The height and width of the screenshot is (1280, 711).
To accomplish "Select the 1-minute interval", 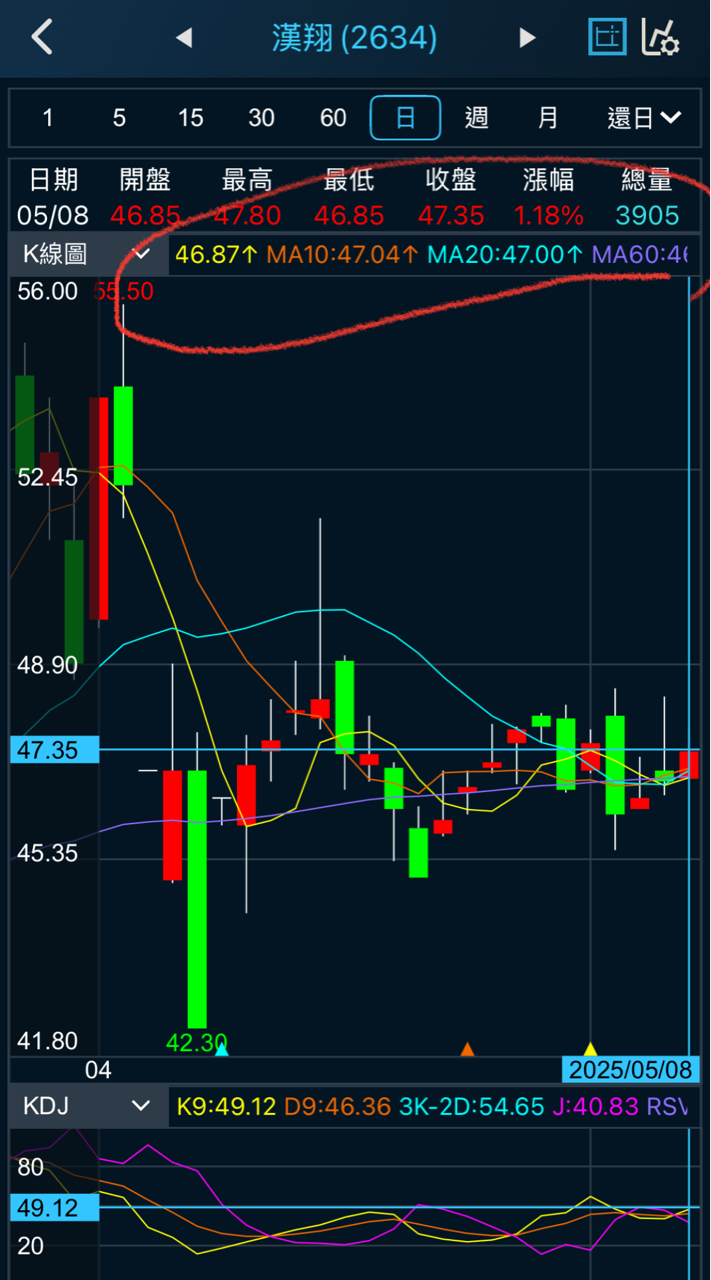I will (47, 118).
